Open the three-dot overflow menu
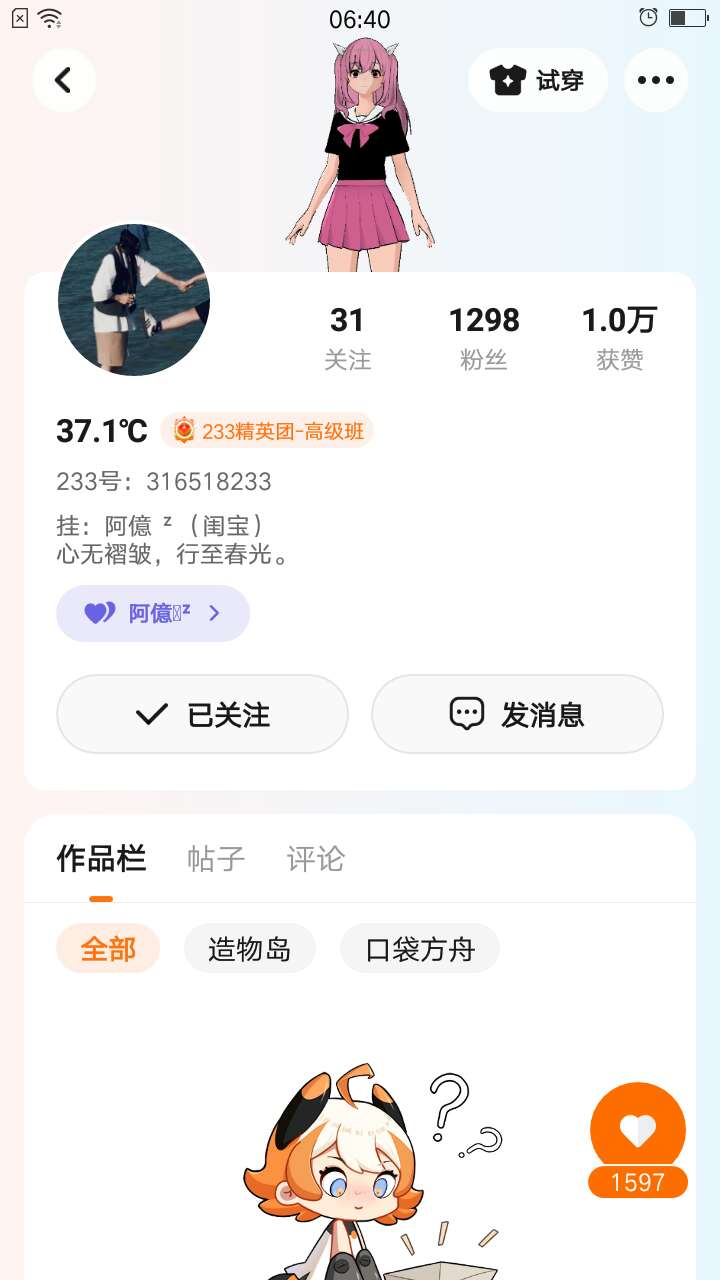 coord(656,80)
